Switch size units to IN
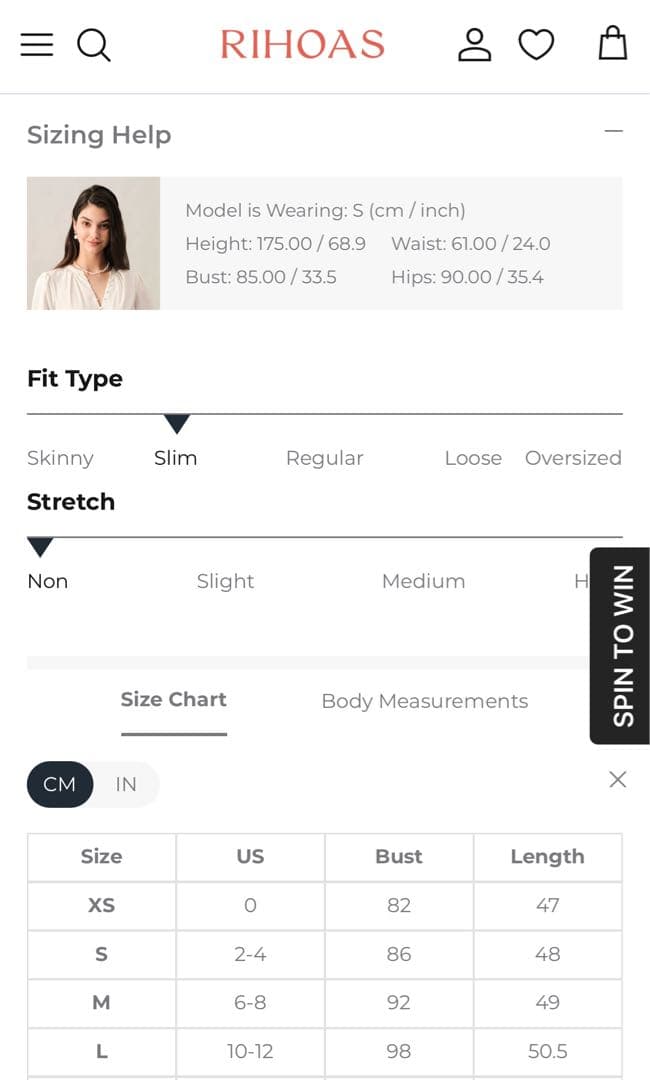This screenshot has width=650, height=1080. [x=126, y=784]
